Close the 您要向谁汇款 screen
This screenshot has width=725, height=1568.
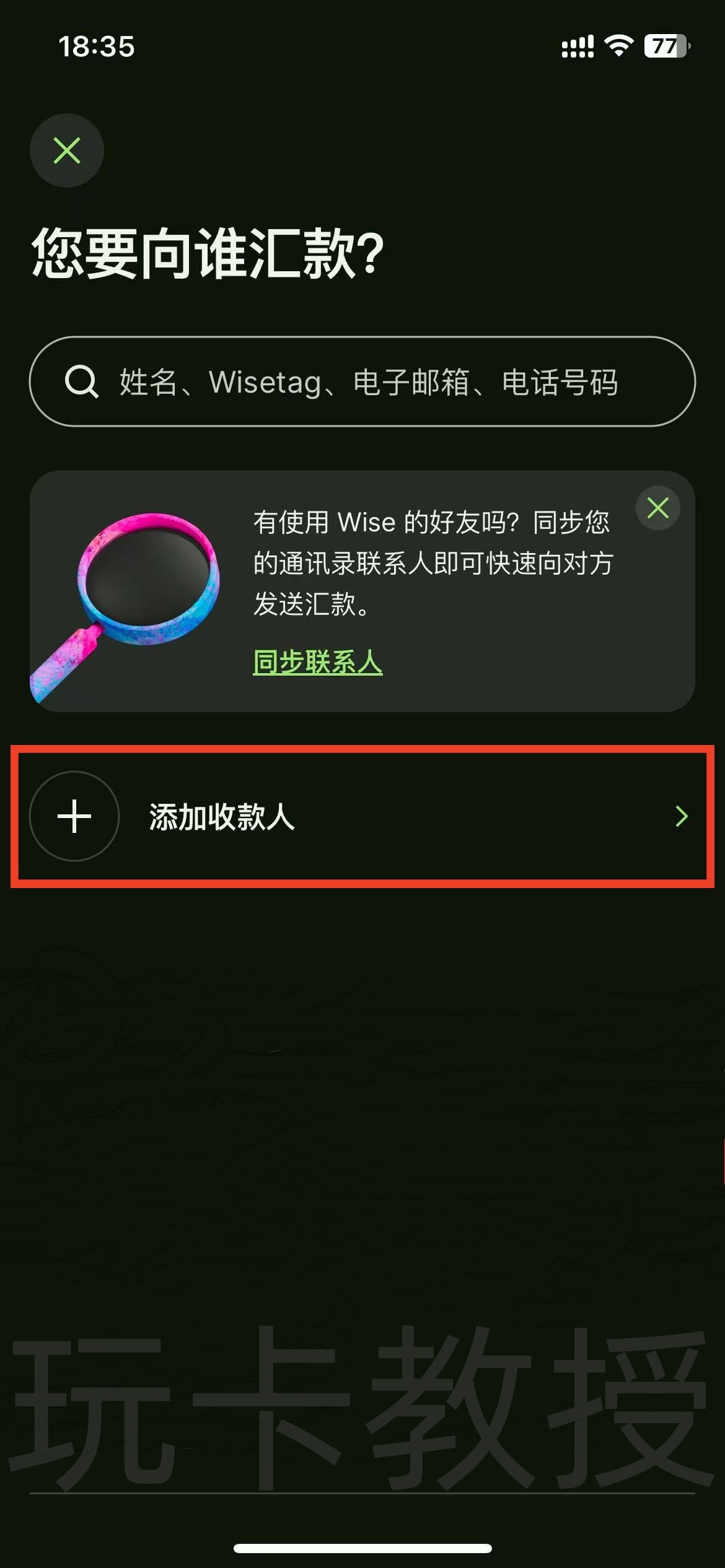[67, 150]
